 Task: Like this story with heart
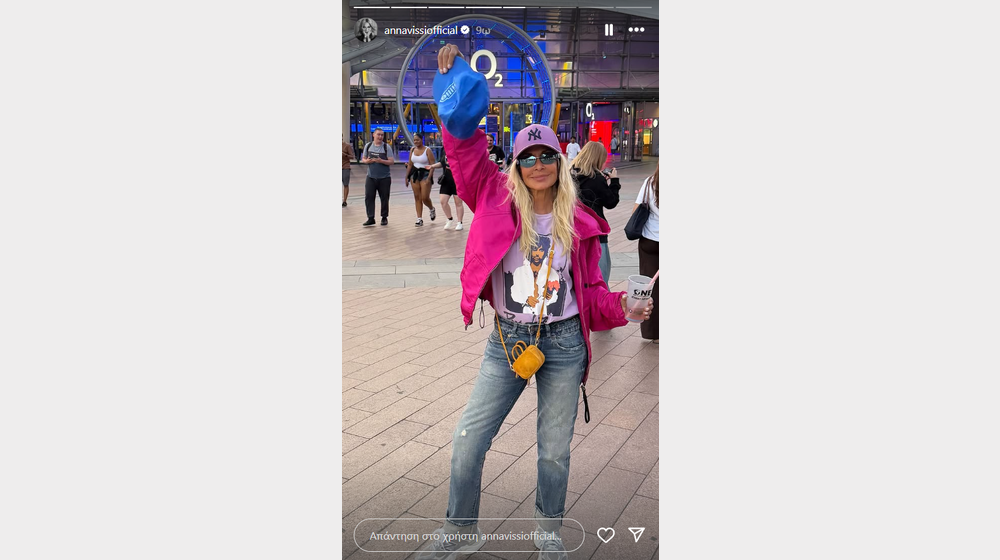click(x=605, y=535)
